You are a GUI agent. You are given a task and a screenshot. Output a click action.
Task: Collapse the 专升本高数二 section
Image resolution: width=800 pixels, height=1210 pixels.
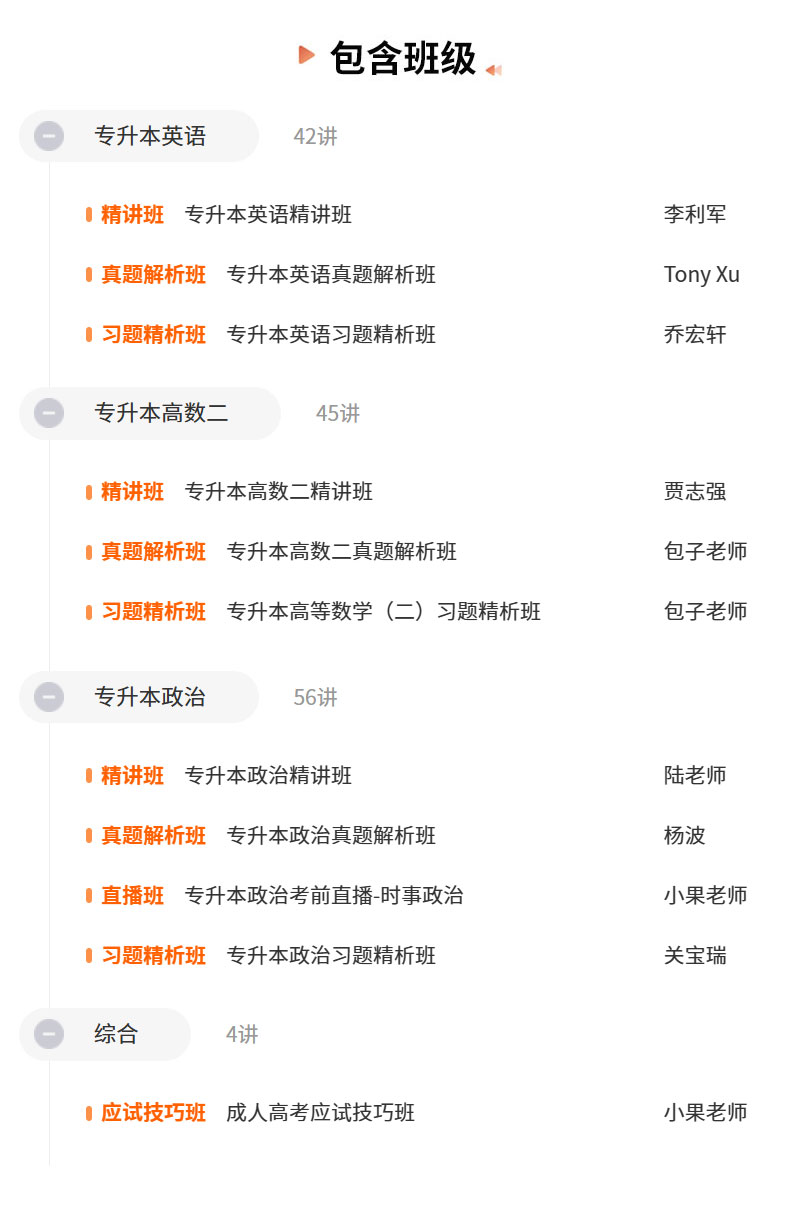49,413
